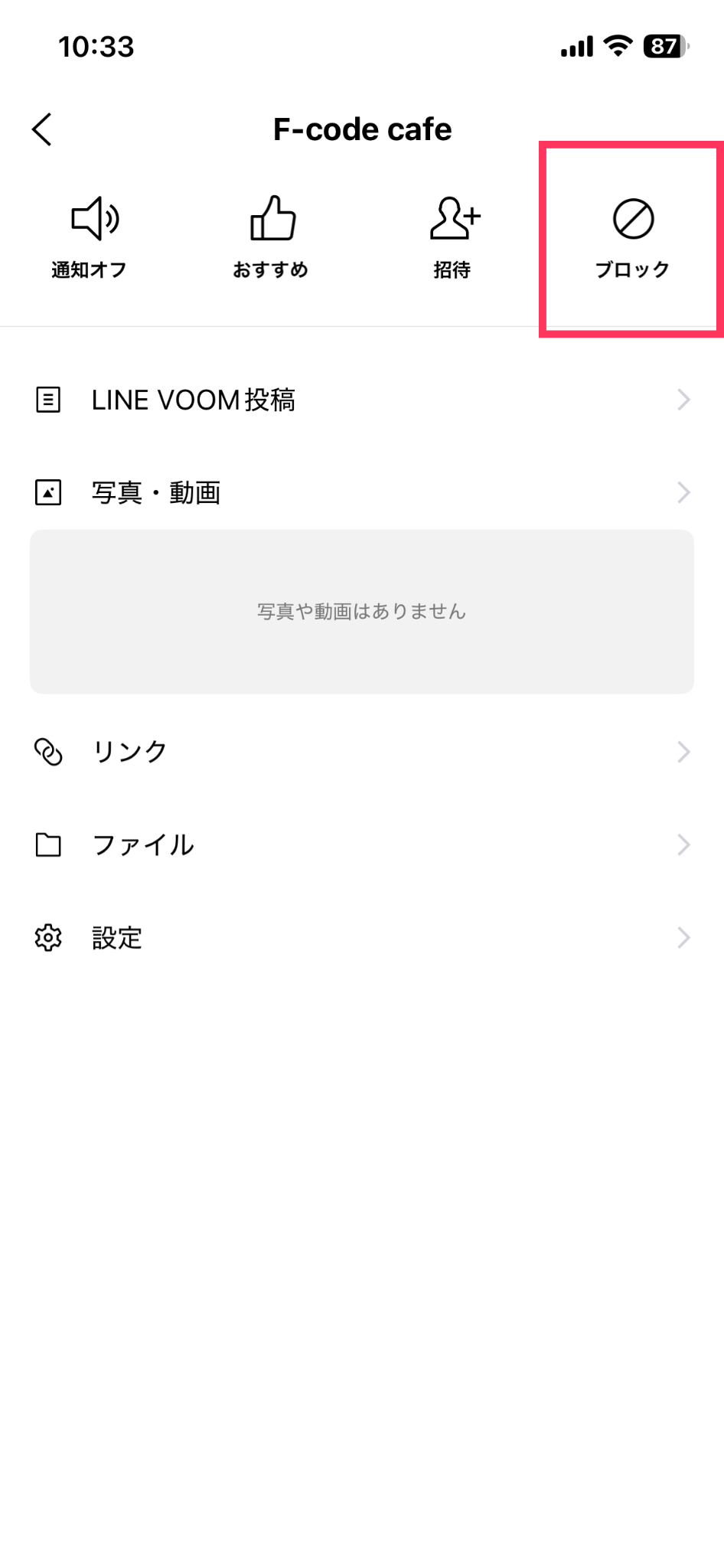Tap the リンク chain-link icon
This screenshot has height=1568, width=724.
(x=47, y=751)
